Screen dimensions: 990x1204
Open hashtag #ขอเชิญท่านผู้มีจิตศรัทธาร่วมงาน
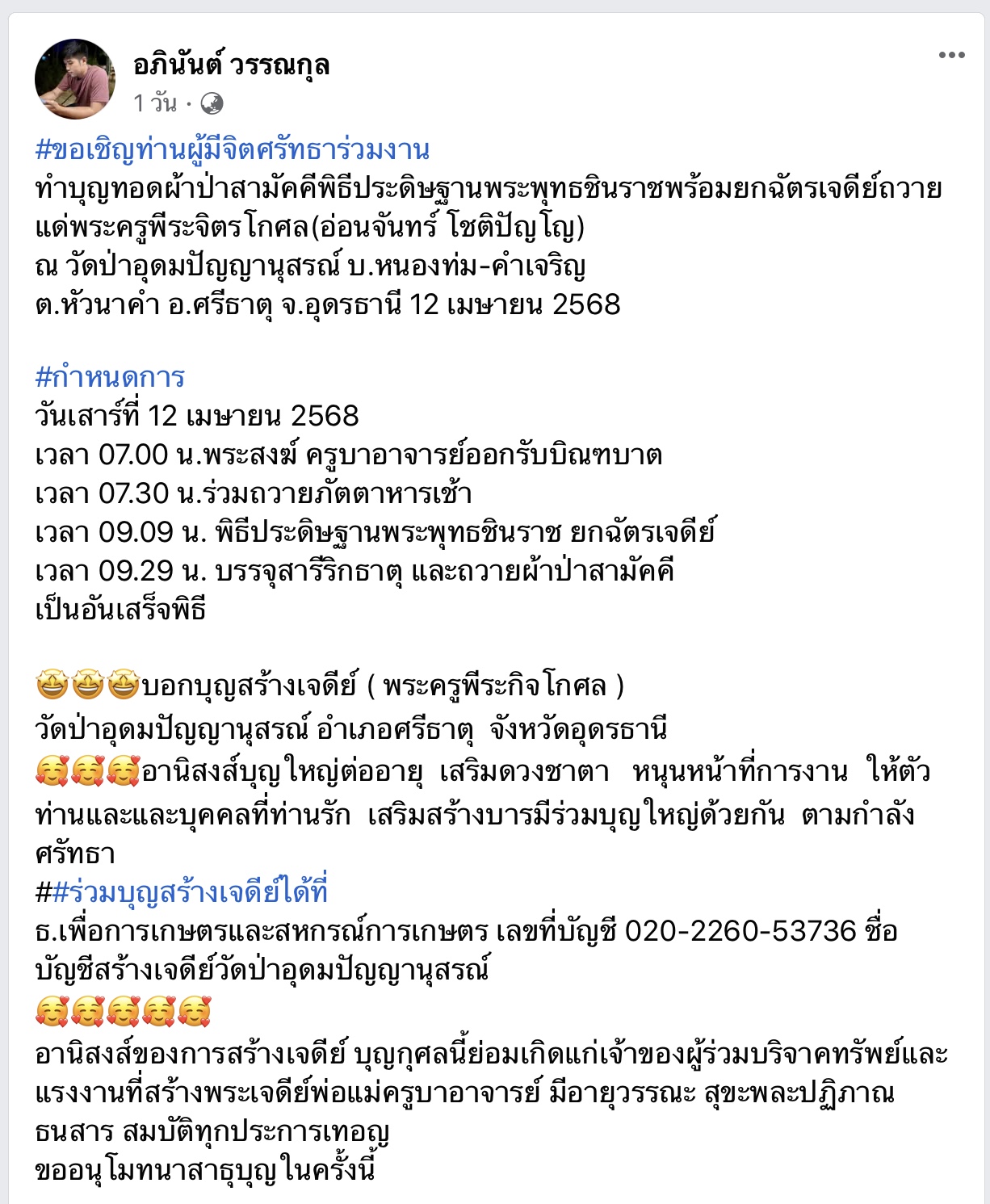click(x=233, y=150)
